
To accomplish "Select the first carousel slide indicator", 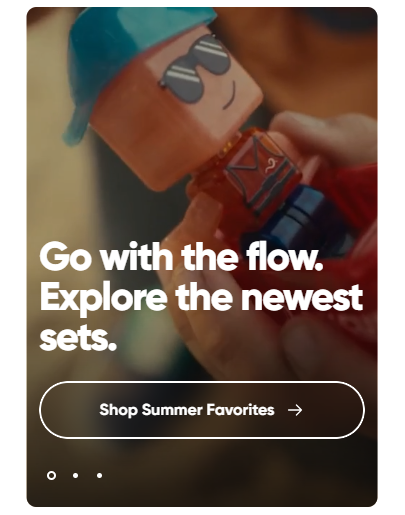I will coord(51,475).
